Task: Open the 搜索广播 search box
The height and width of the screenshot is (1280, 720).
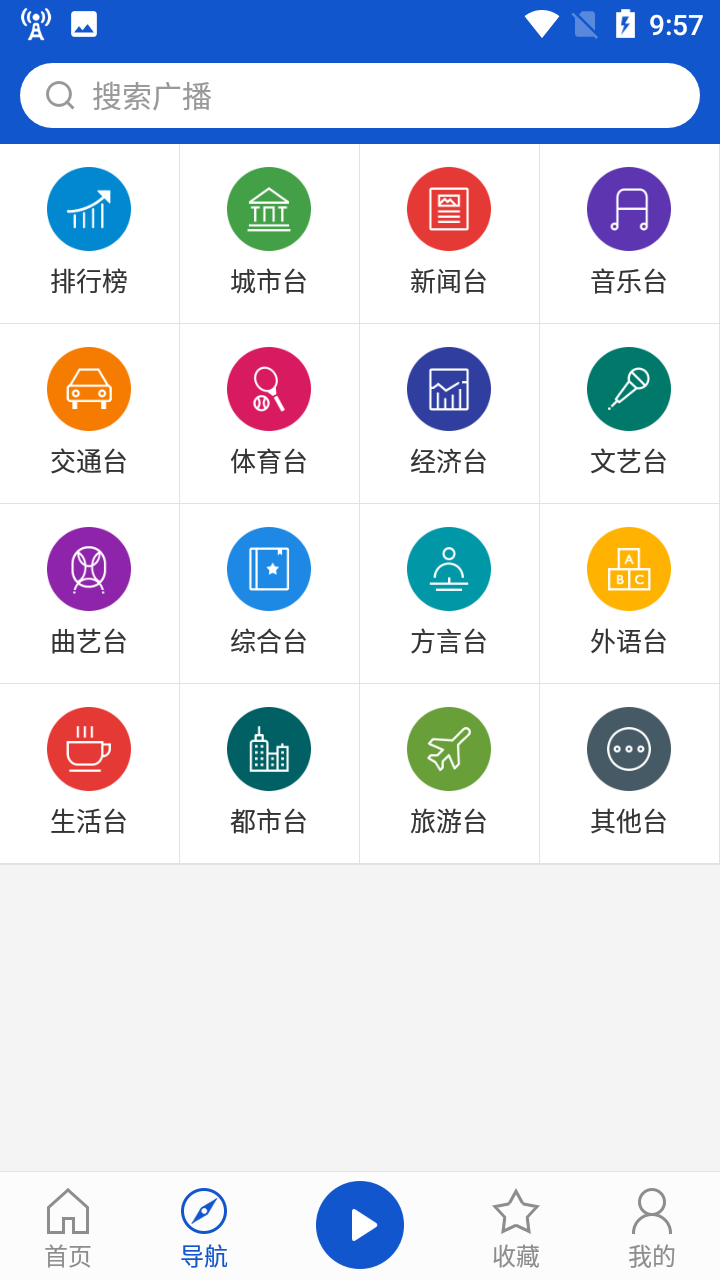Action: (x=360, y=96)
